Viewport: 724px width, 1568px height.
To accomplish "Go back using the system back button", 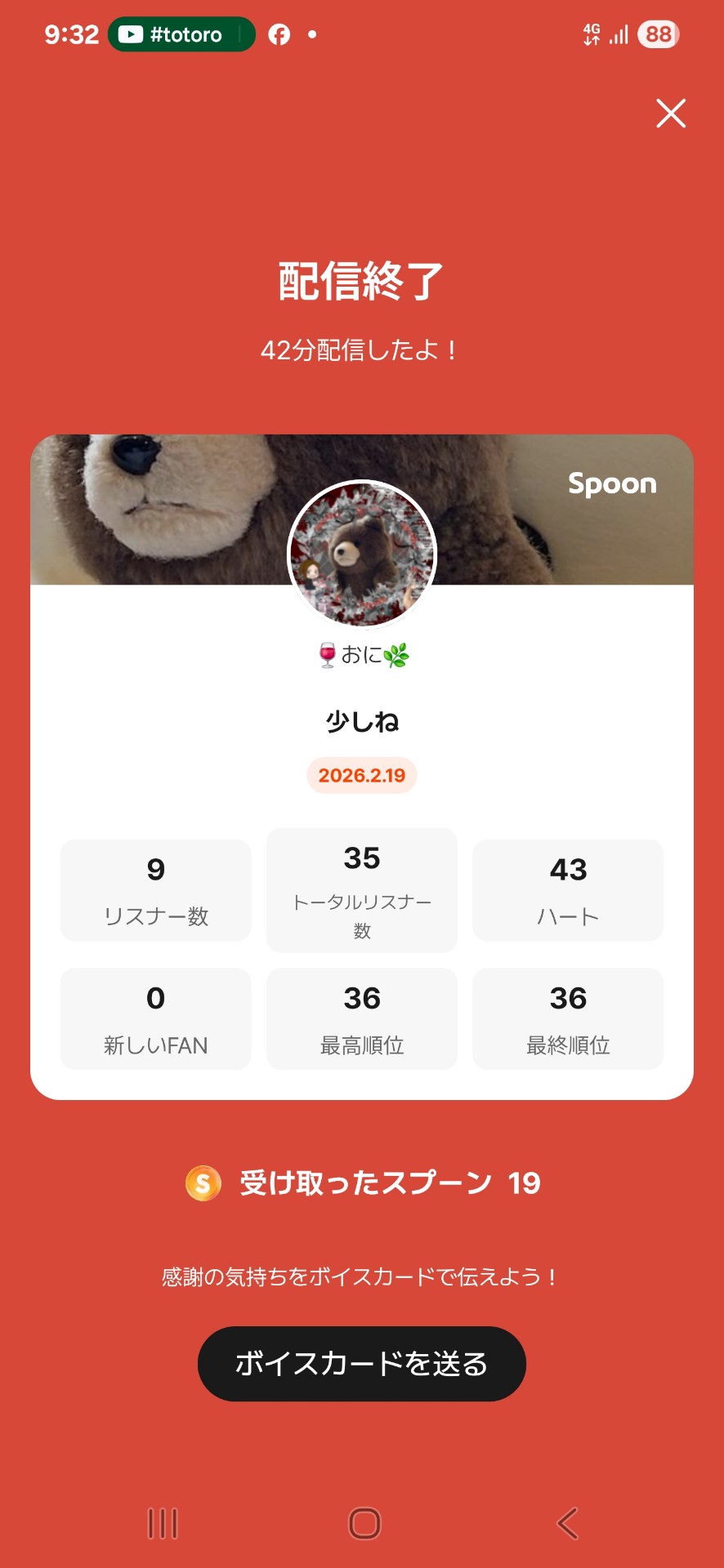I will coord(568,1523).
